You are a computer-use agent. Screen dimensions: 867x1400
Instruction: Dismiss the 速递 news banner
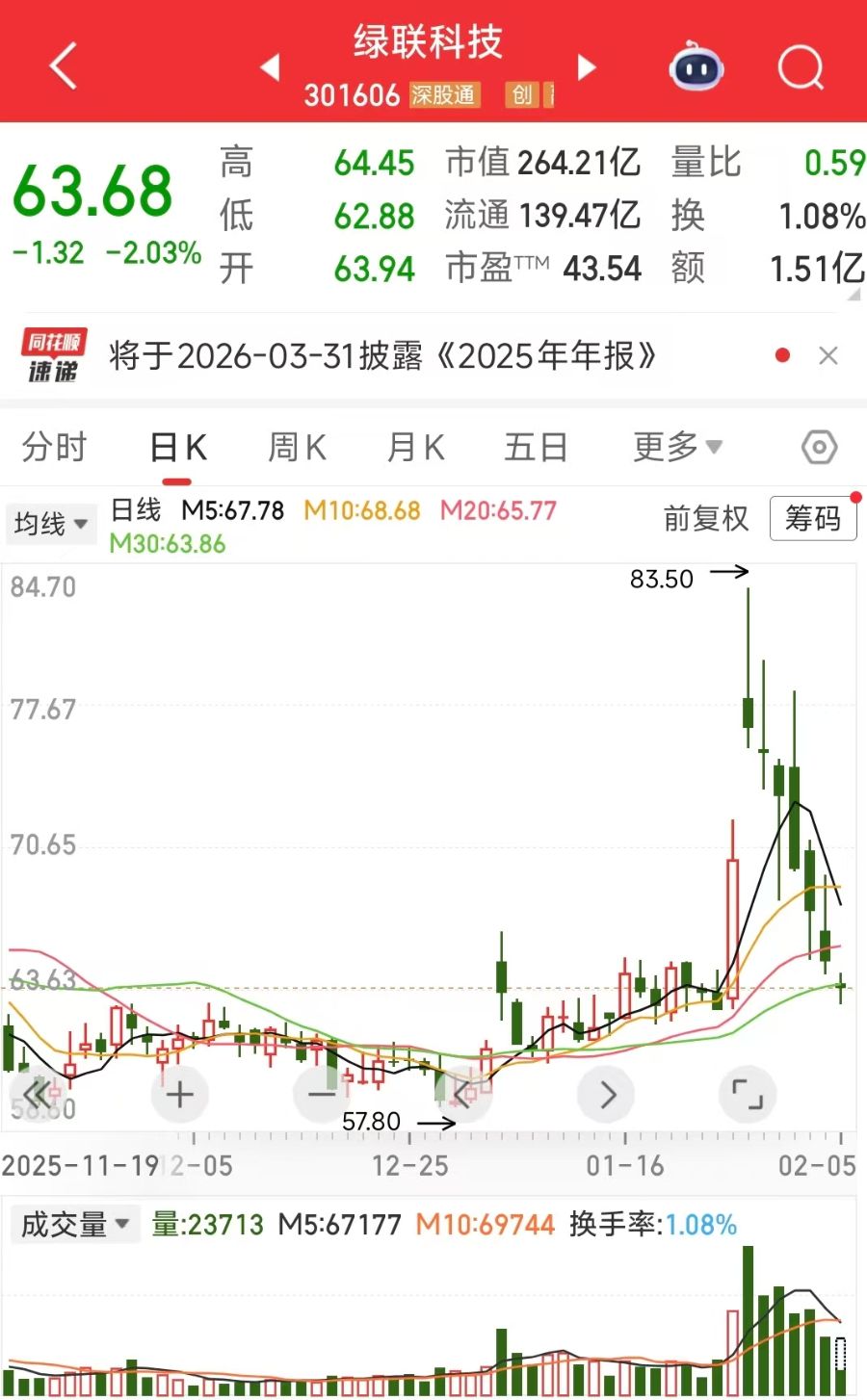tap(828, 356)
